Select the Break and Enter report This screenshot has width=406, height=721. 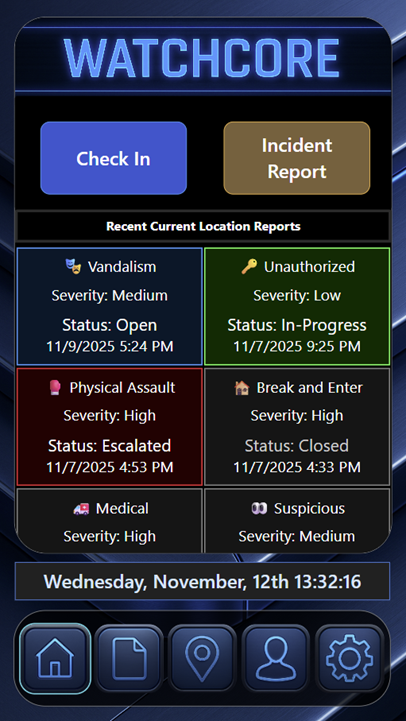click(297, 427)
